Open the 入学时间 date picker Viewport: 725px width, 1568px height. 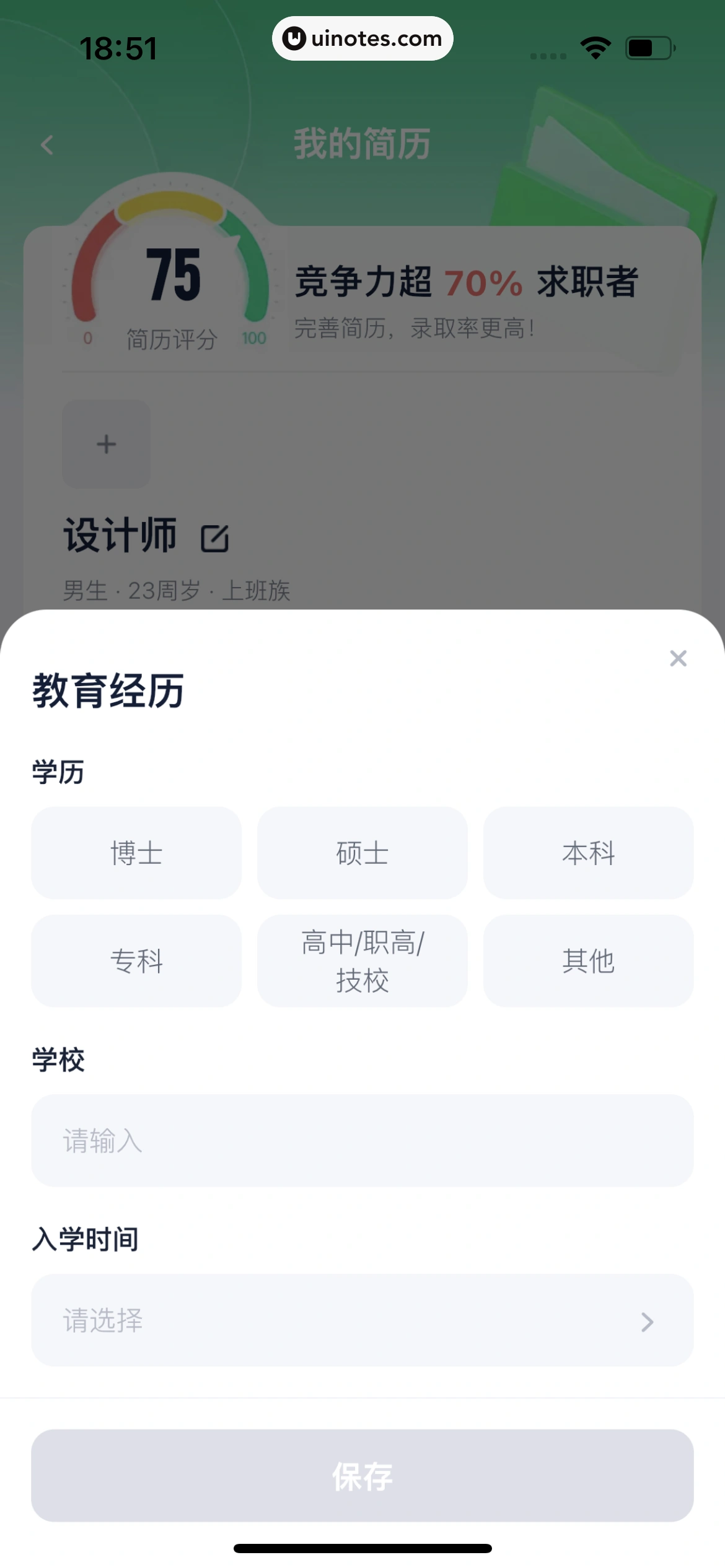click(362, 1320)
